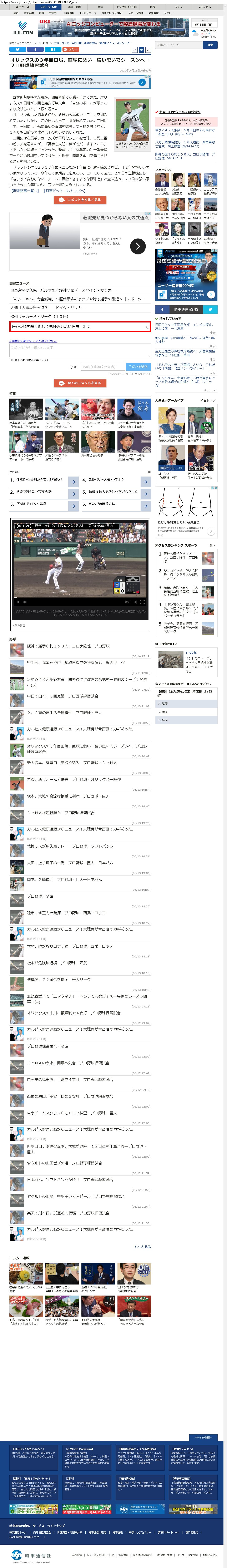Tap the comment text entry box

pyautogui.click(x=80, y=350)
